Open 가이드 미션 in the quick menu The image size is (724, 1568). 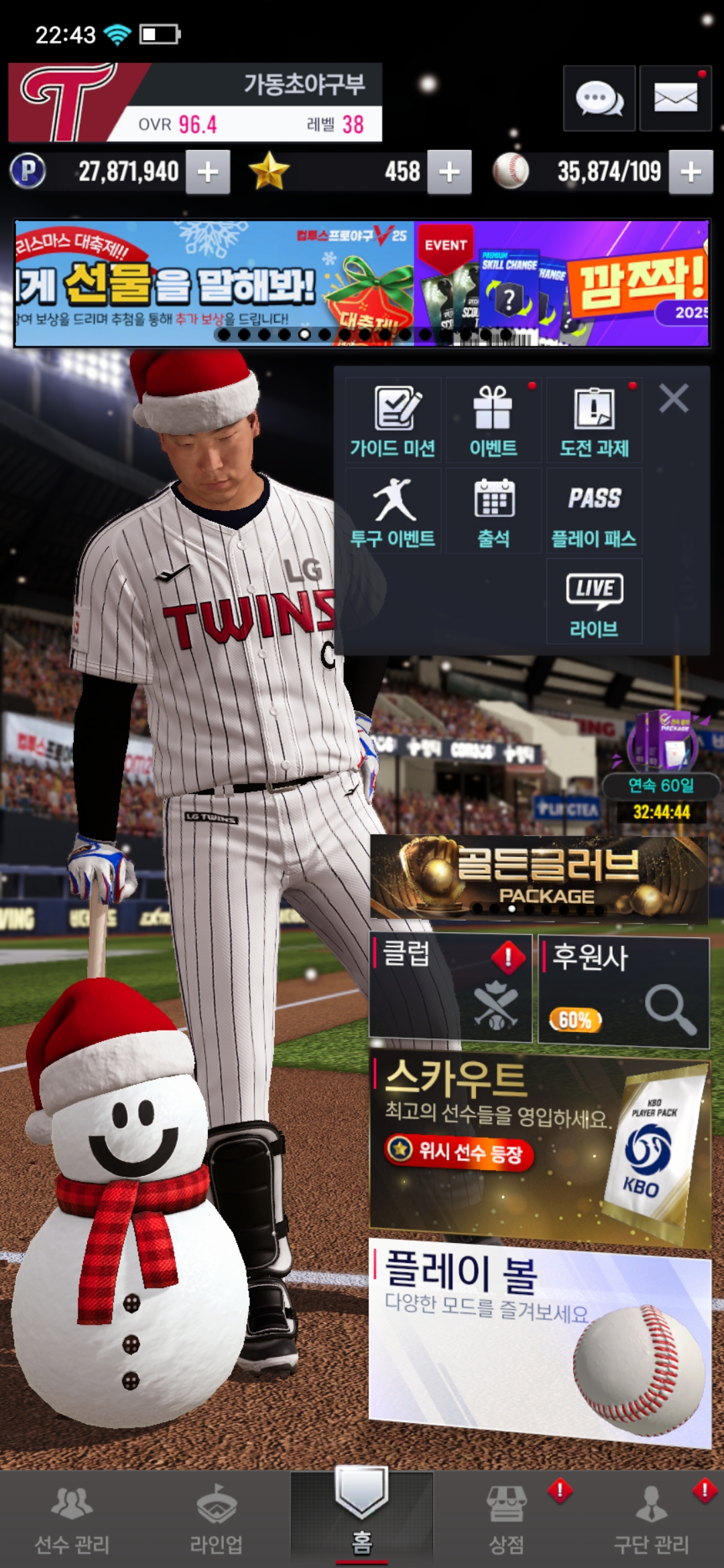tap(393, 421)
